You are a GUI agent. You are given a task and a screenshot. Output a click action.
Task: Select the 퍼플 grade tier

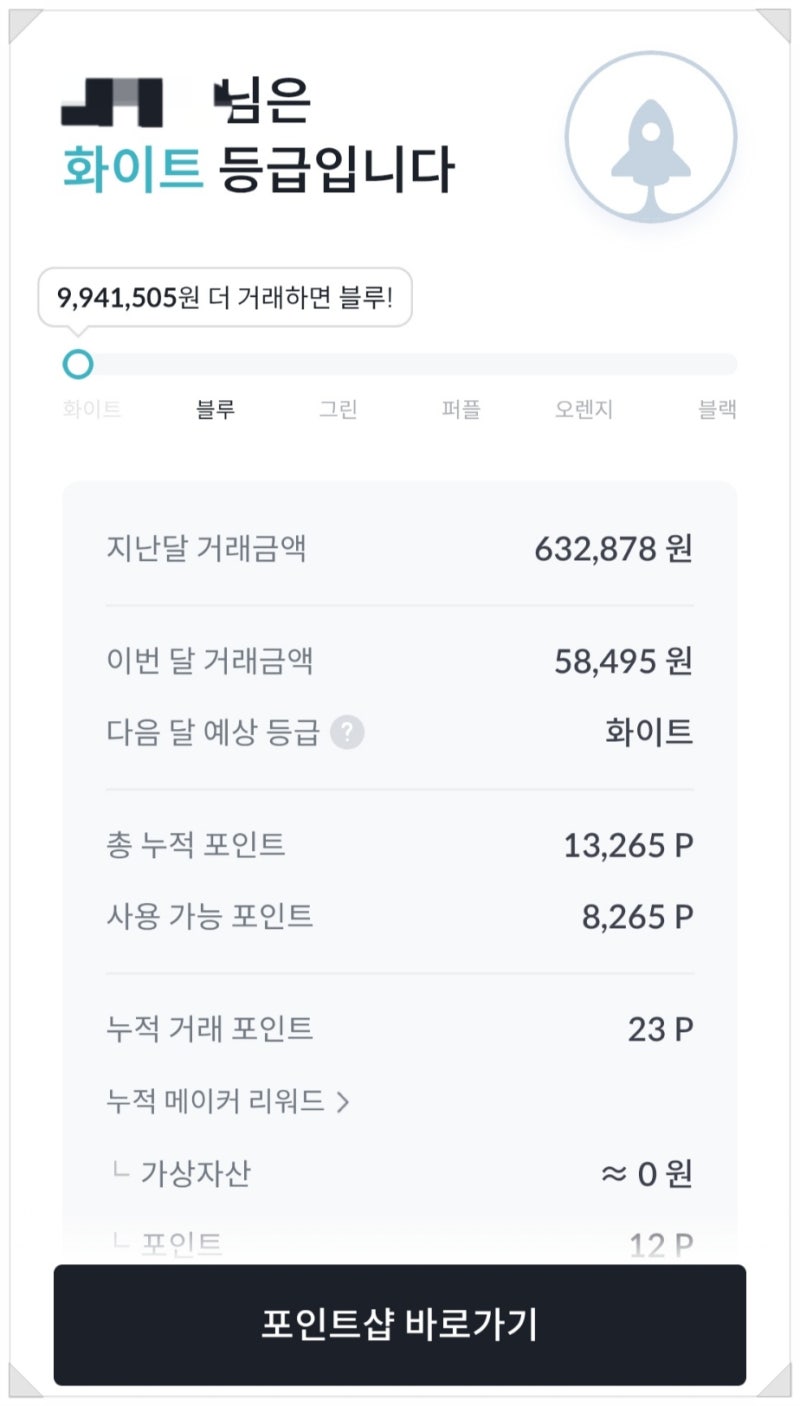(x=461, y=409)
